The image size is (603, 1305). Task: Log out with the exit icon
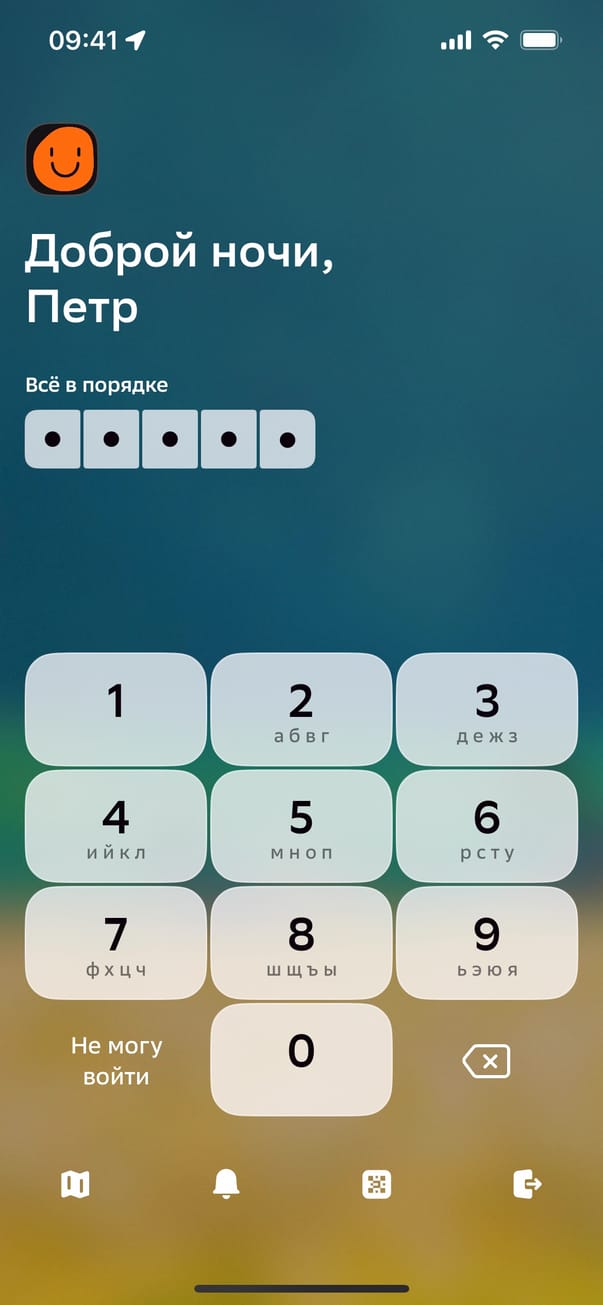pyautogui.click(x=527, y=1185)
